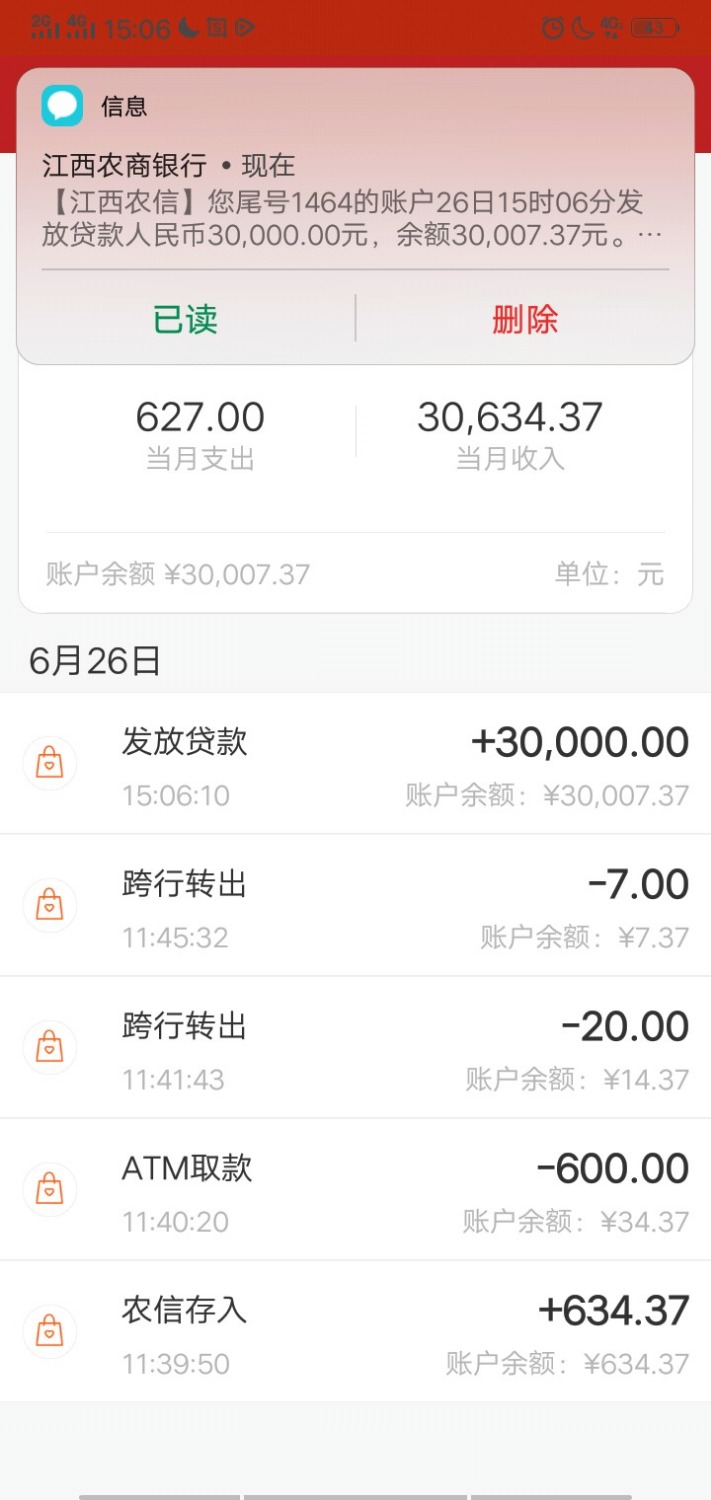Open the 农信存入 +634.37 transaction details
The height and width of the screenshot is (1500, 711).
pos(355,1331)
